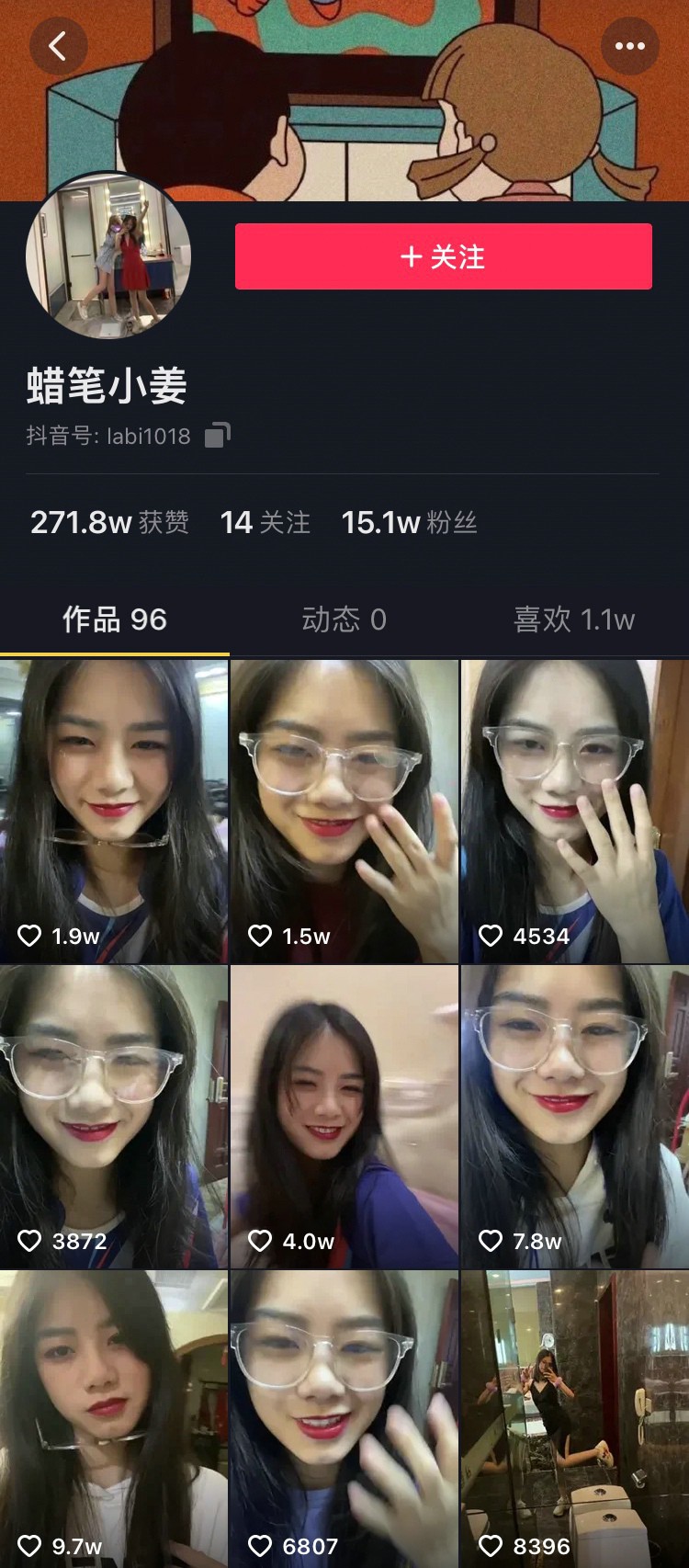
Task: Open the video with 9.7w likes
Action: [x=113, y=1419]
